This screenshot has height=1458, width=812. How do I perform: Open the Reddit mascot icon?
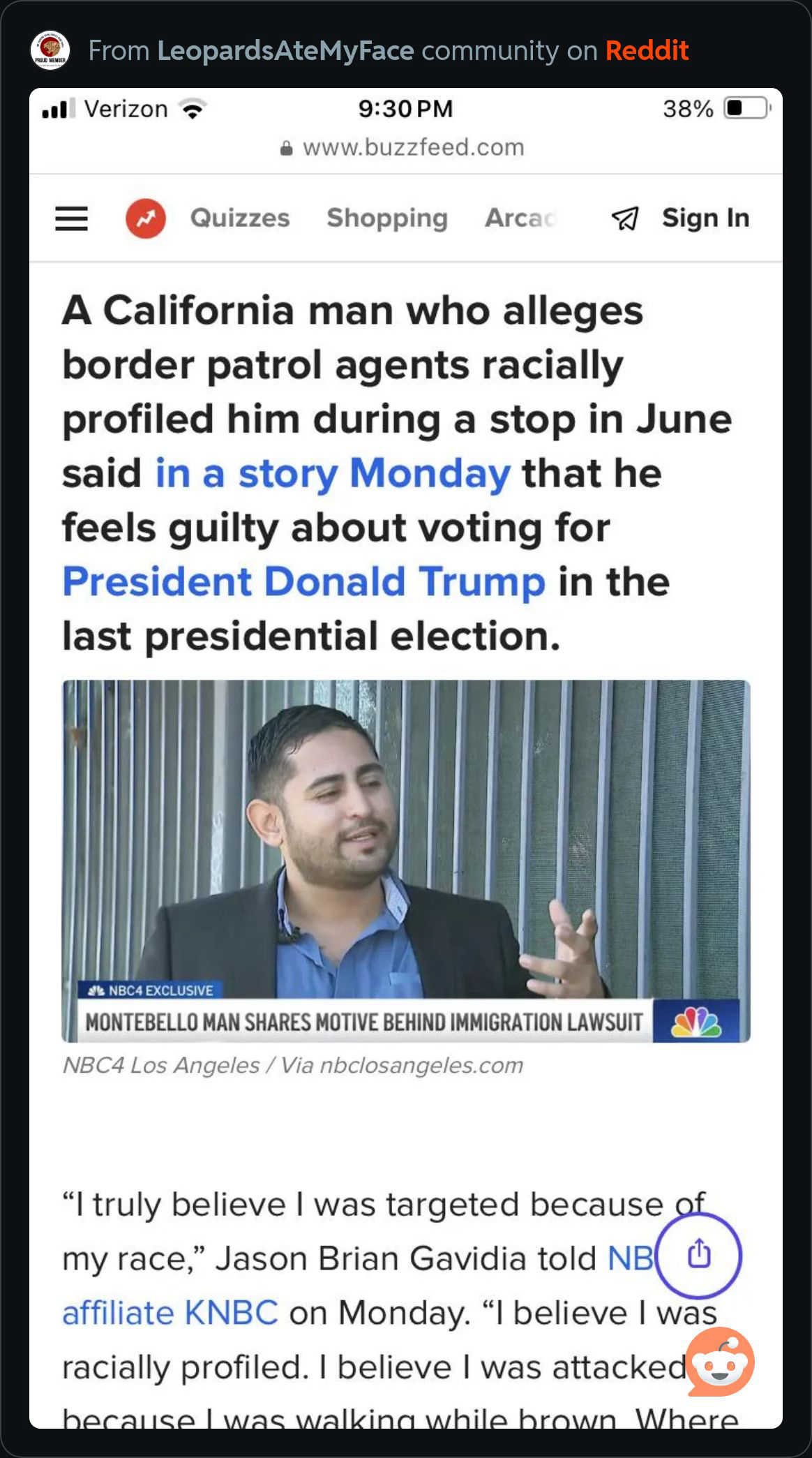721,1362
